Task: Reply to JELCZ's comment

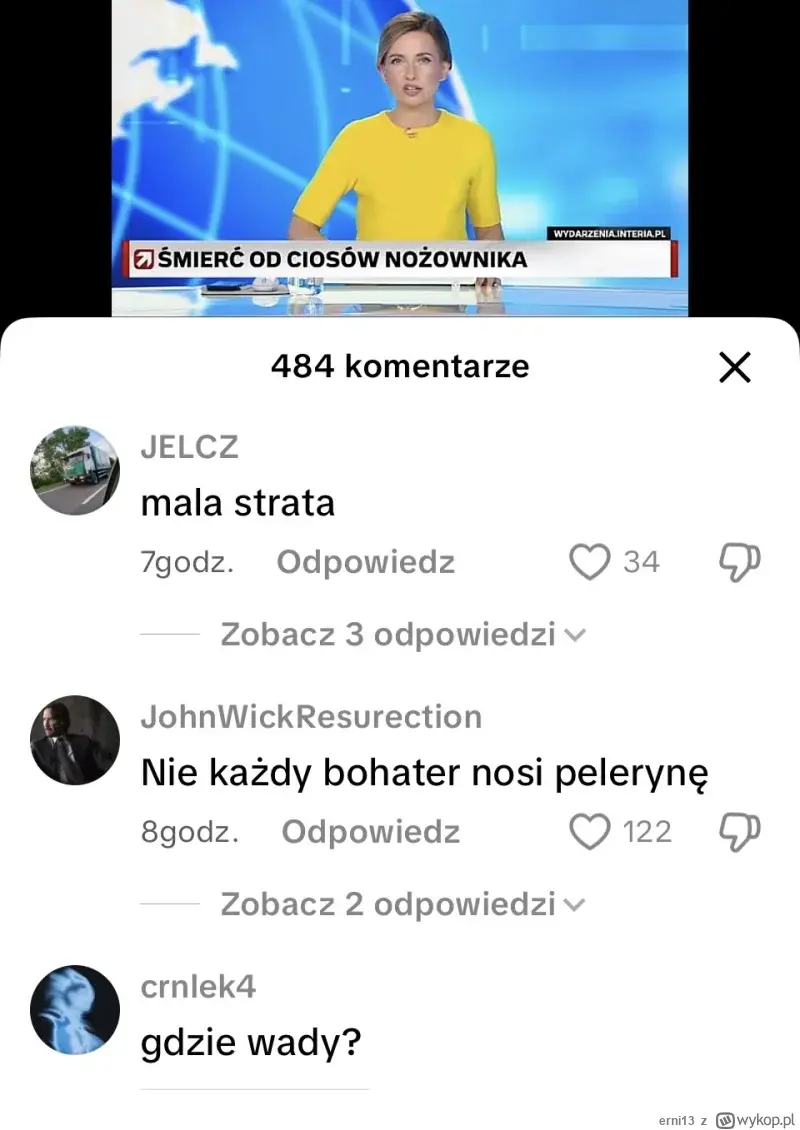Action: pyautogui.click(x=365, y=563)
